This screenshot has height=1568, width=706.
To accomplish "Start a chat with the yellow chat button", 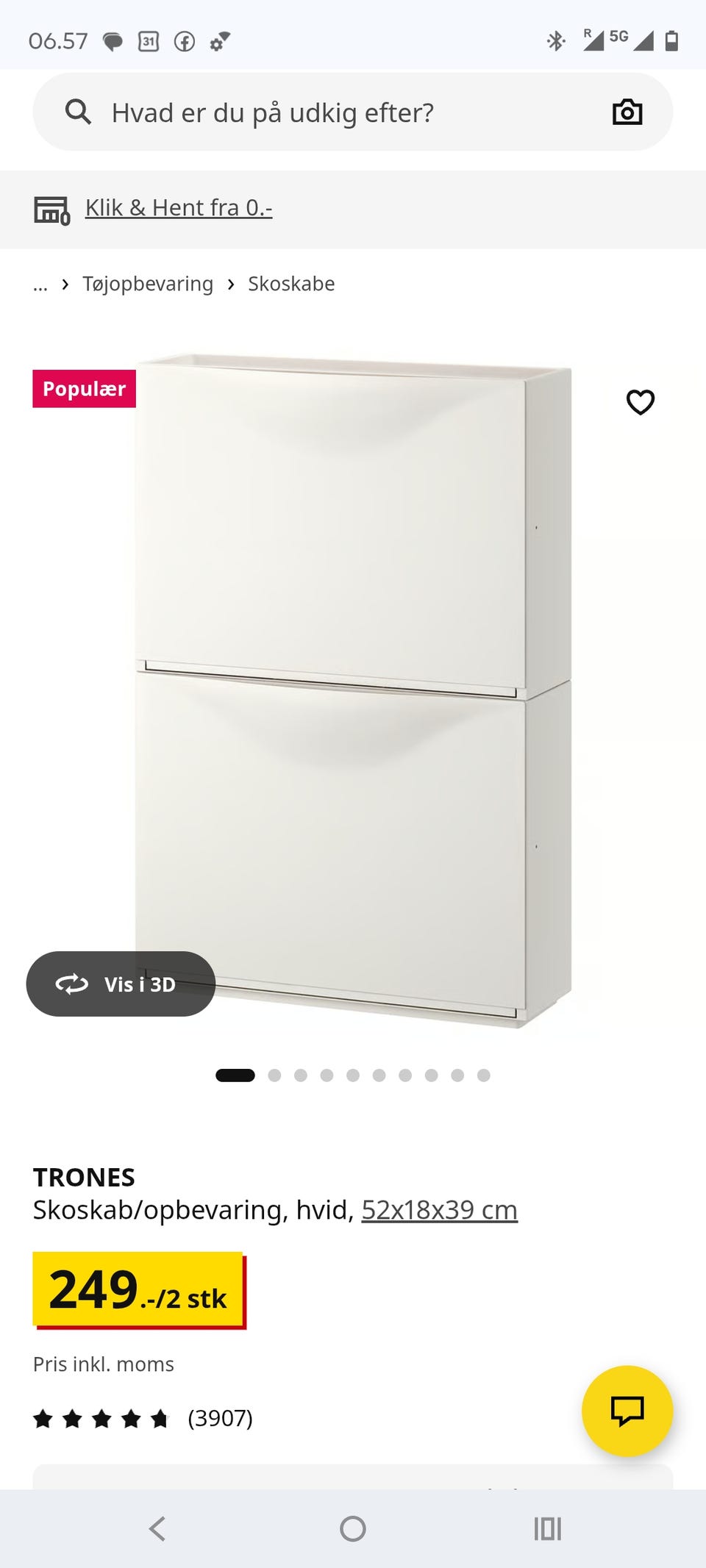I will (627, 1411).
